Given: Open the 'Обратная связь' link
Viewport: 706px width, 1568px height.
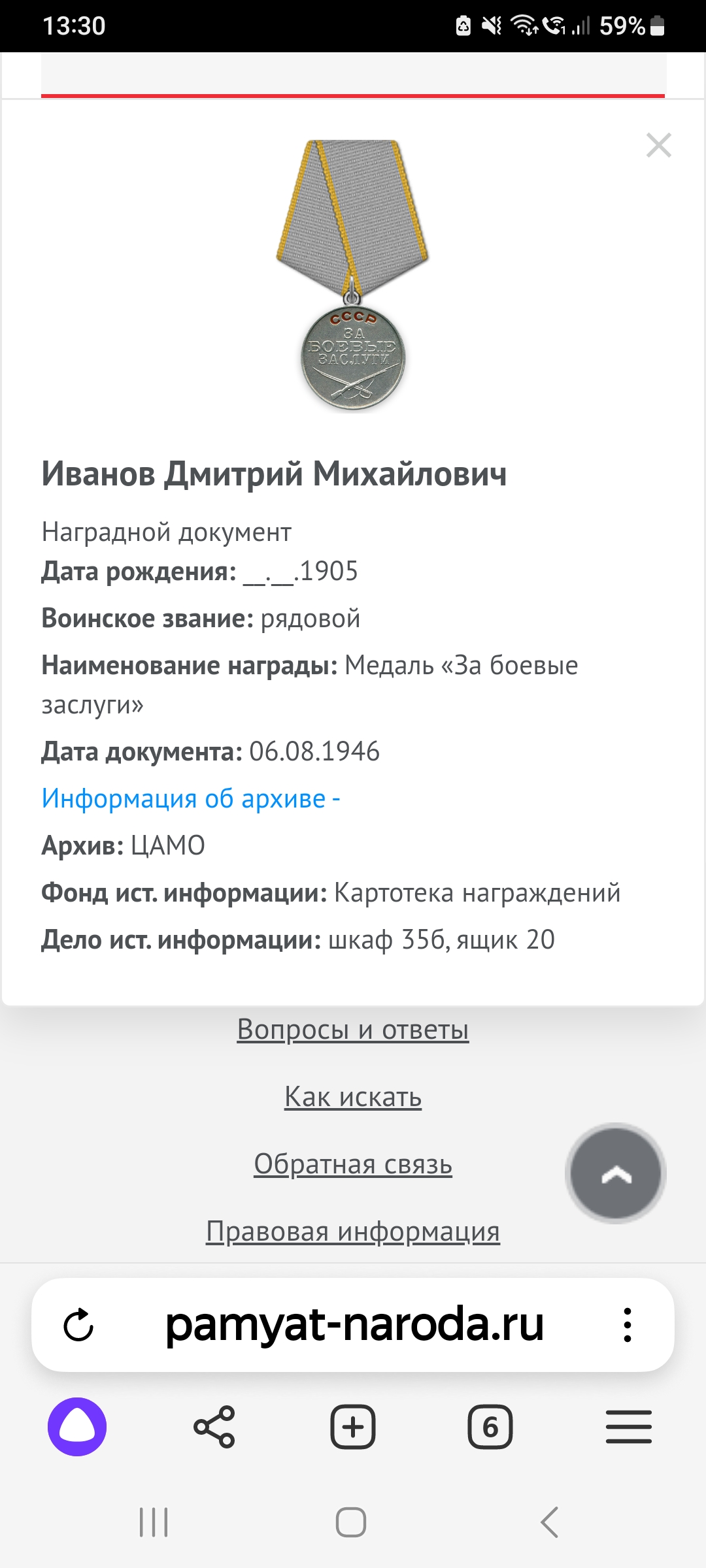Looking at the screenshot, I should click(x=352, y=1164).
